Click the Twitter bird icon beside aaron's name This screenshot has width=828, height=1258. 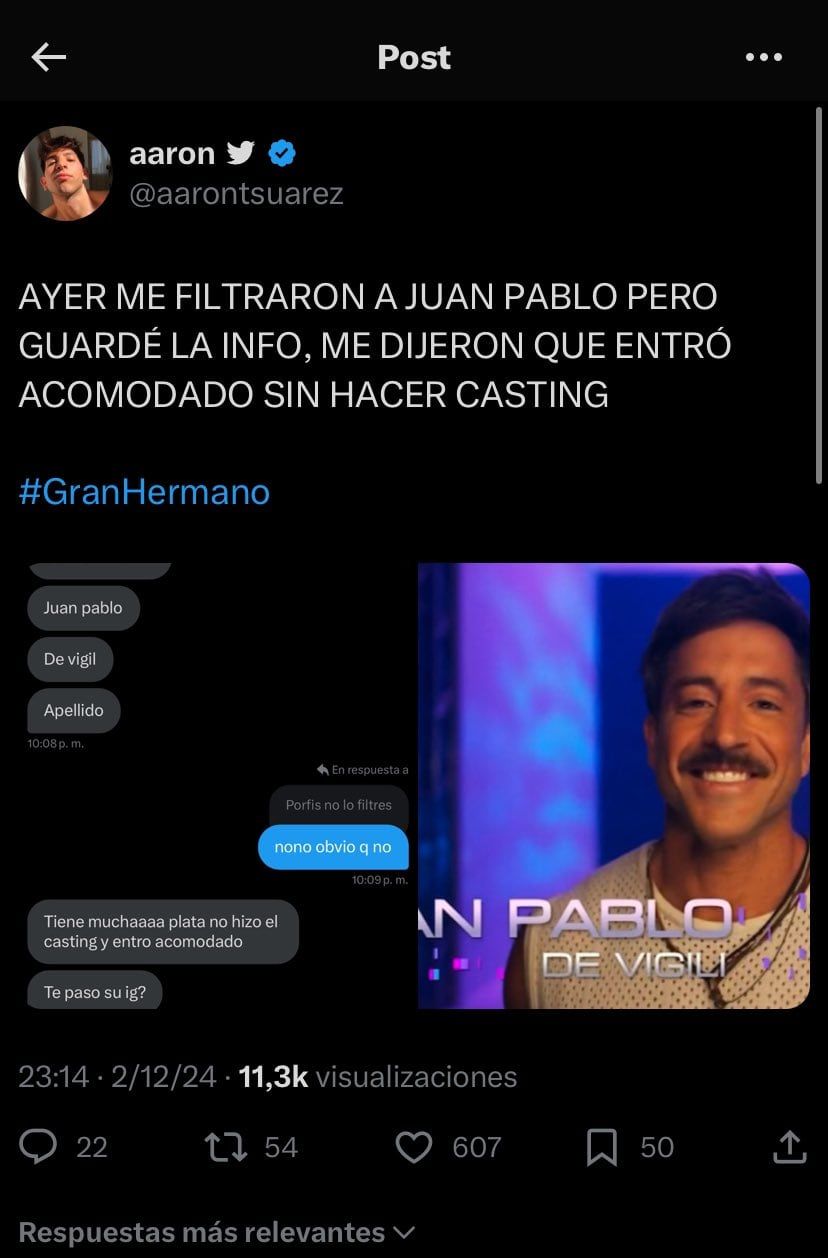[241, 153]
